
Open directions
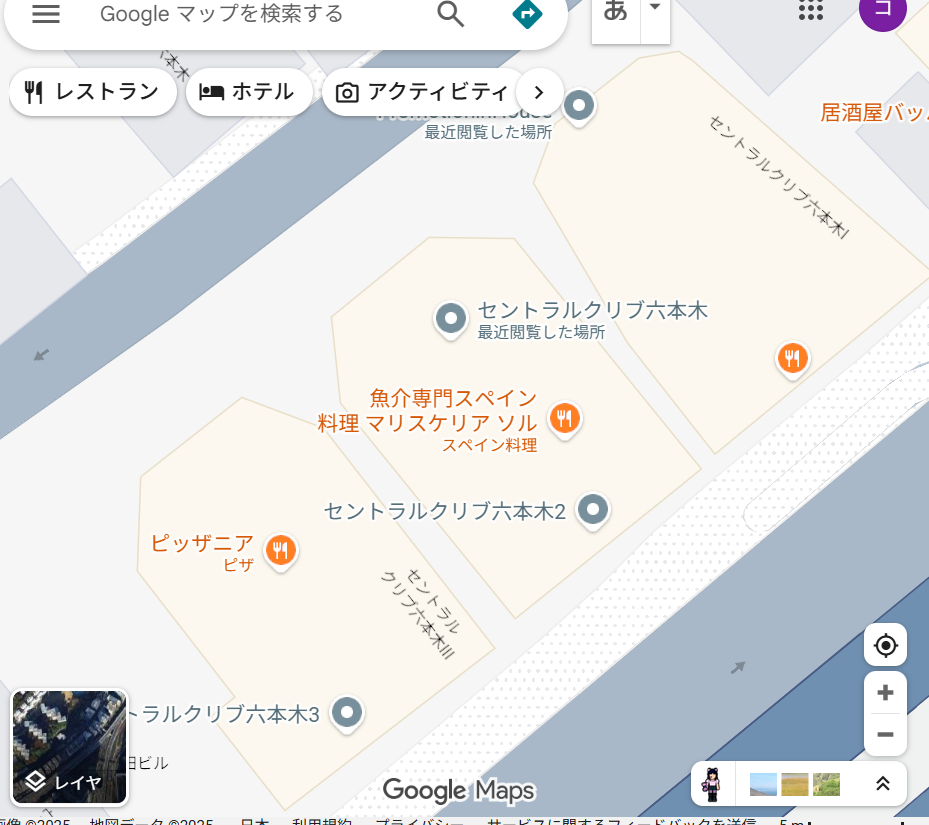(x=526, y=14)
